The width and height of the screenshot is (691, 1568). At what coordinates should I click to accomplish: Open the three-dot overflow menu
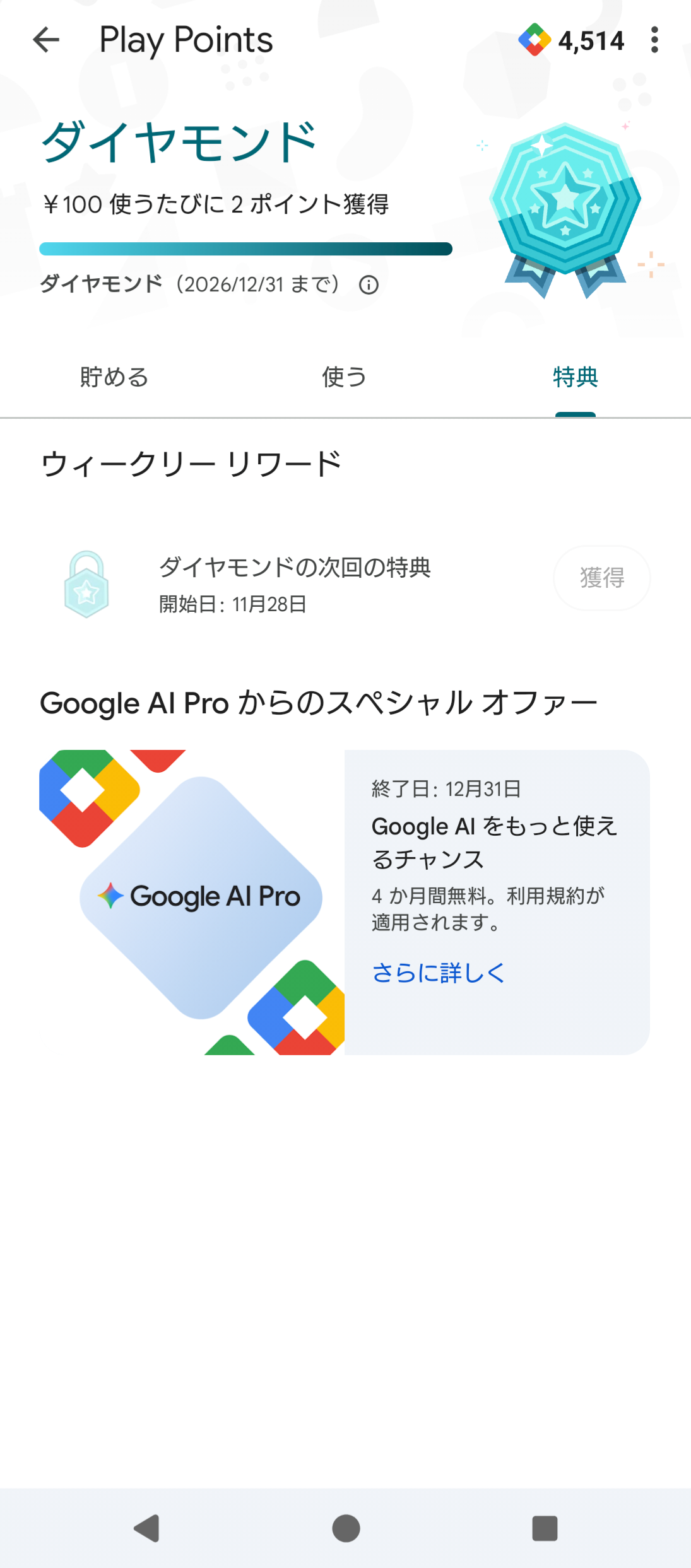click(x=654, y=40)
